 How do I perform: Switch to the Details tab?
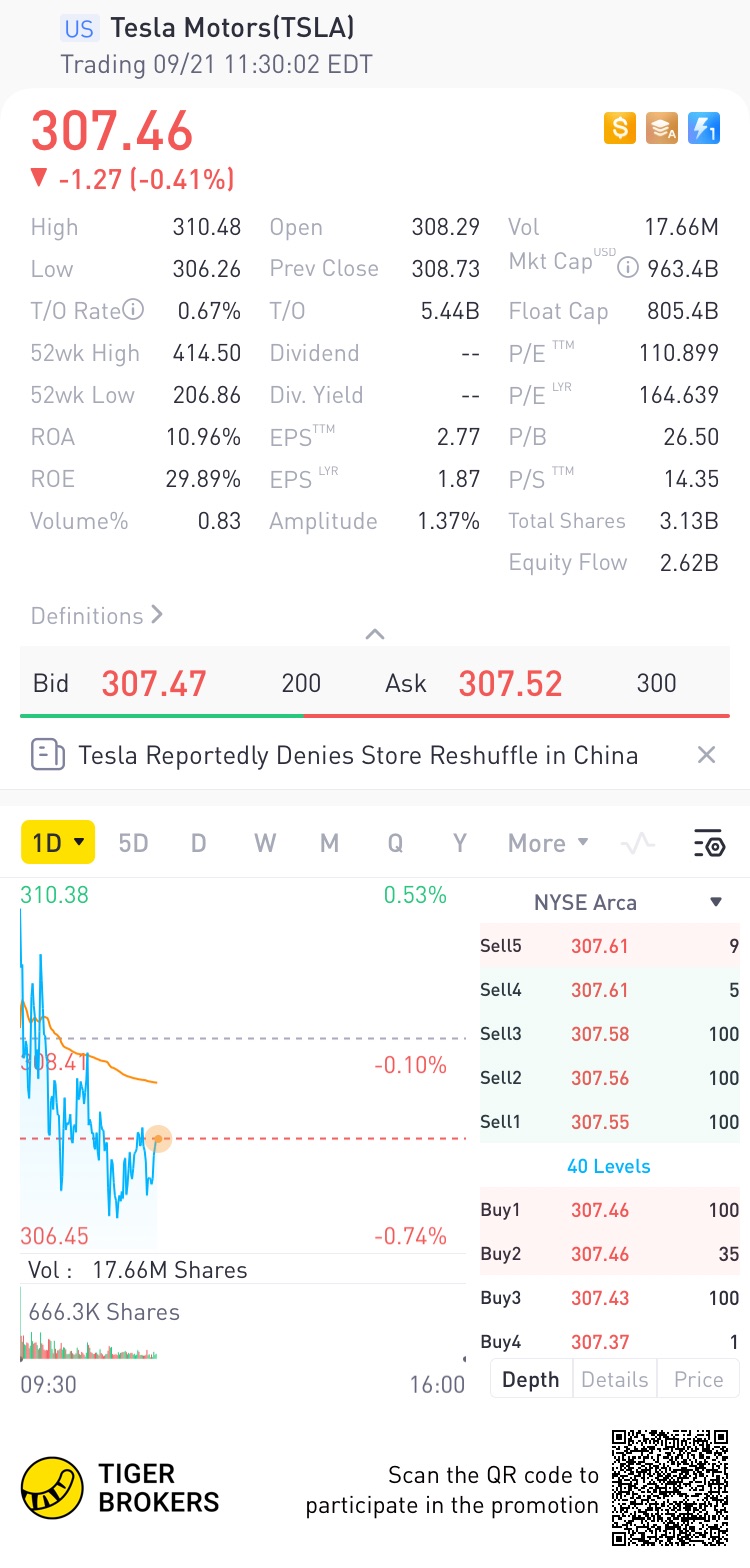tap(614, 1379)
